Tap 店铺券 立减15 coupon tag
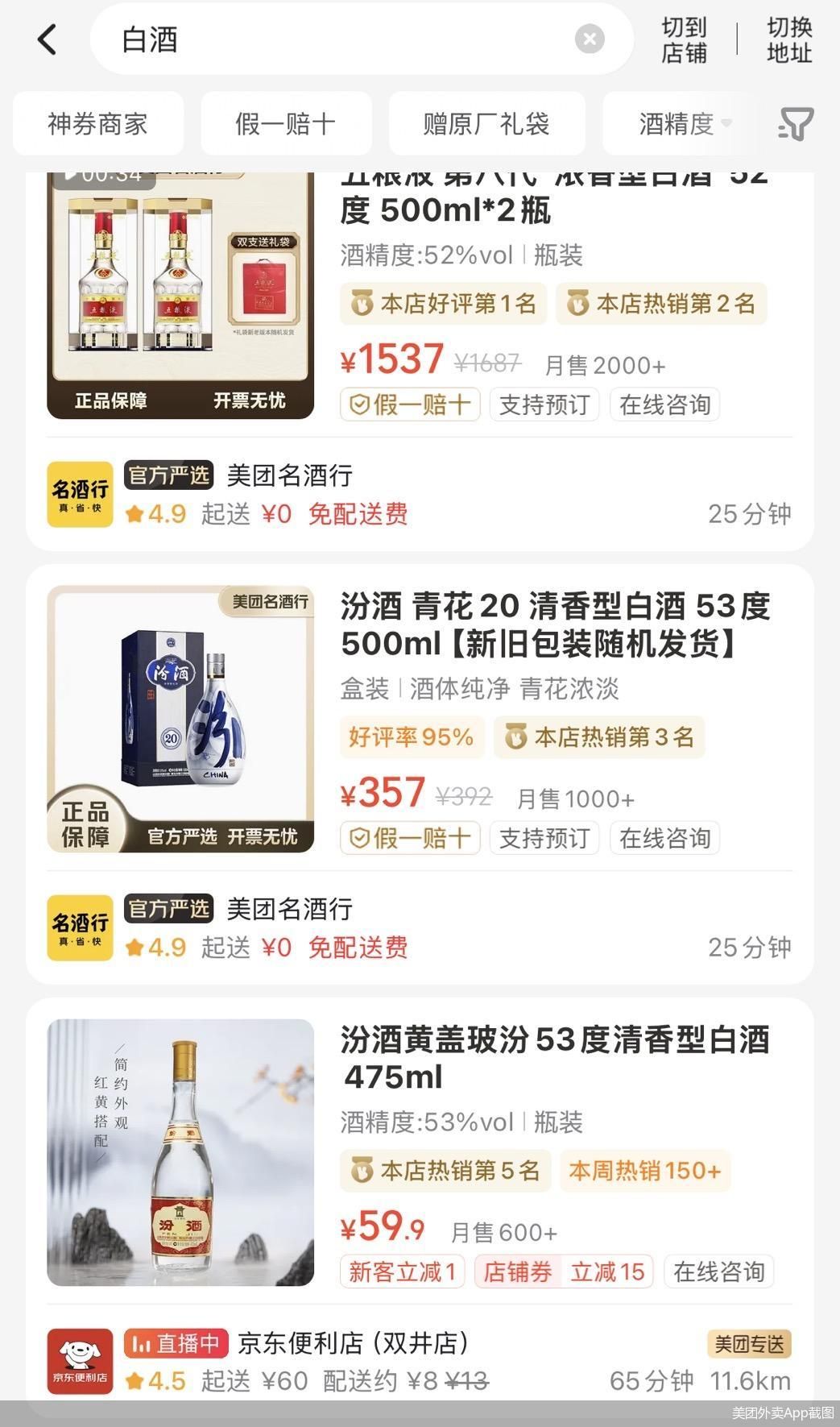The image size is (840, 1427). coord(564,1271)
